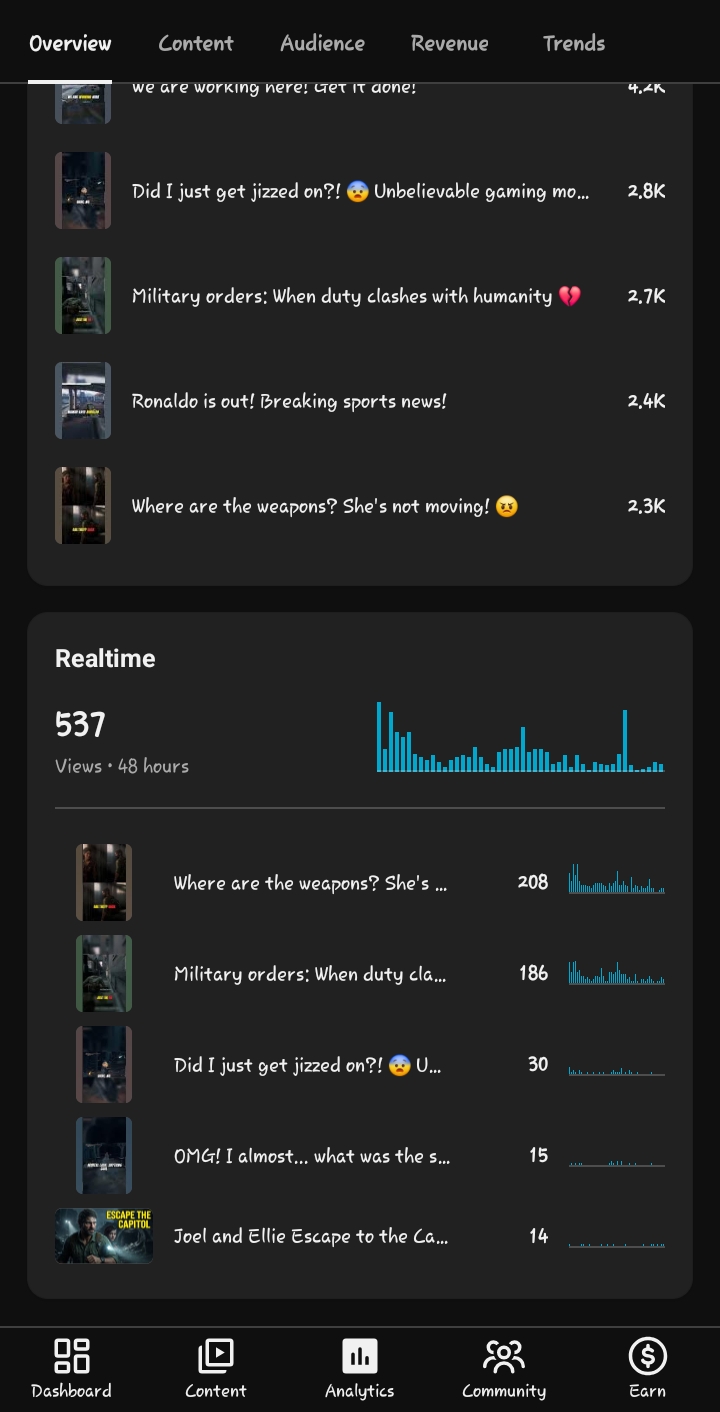Switch to the Audience tab
The image size is (720, 1412).
pos(322,43)
